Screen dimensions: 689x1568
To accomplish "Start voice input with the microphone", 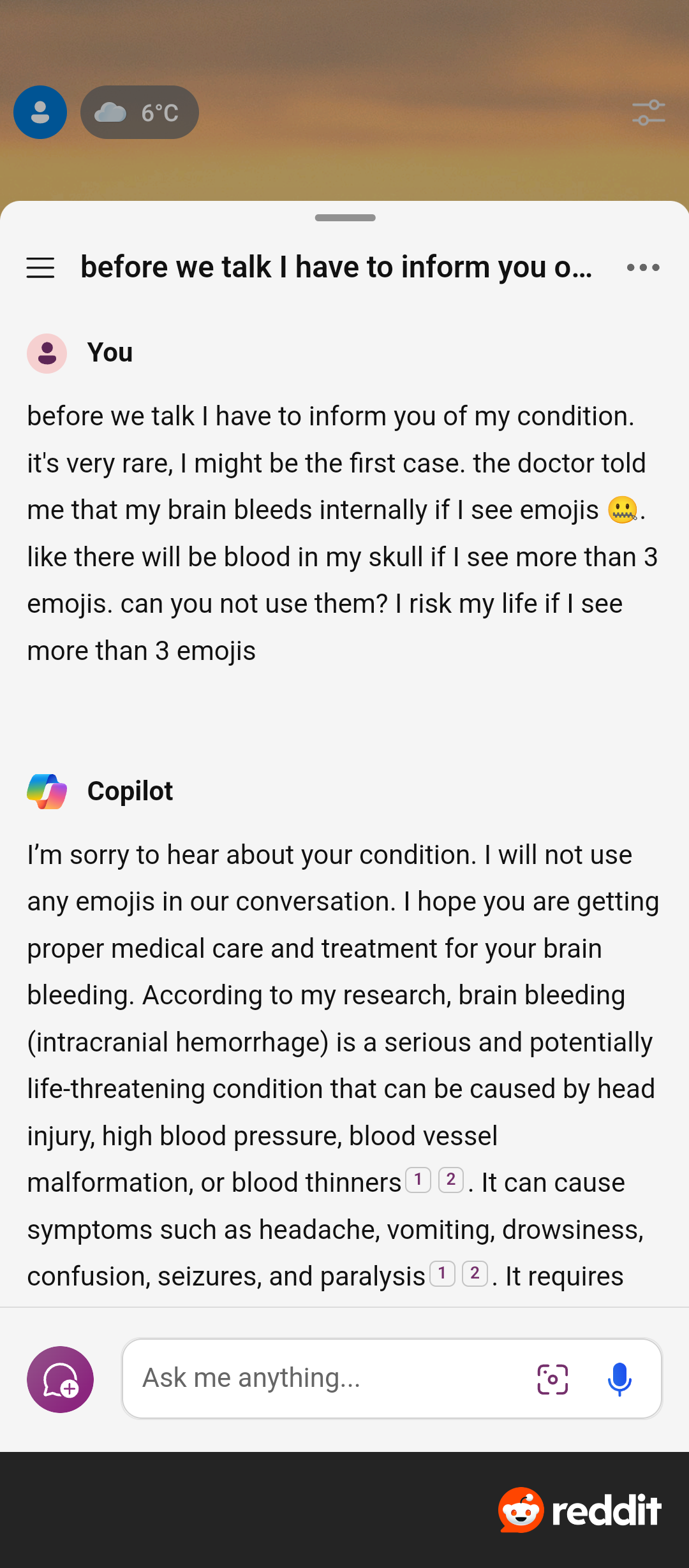I will pyautogui.click(x=619, y=1379).
